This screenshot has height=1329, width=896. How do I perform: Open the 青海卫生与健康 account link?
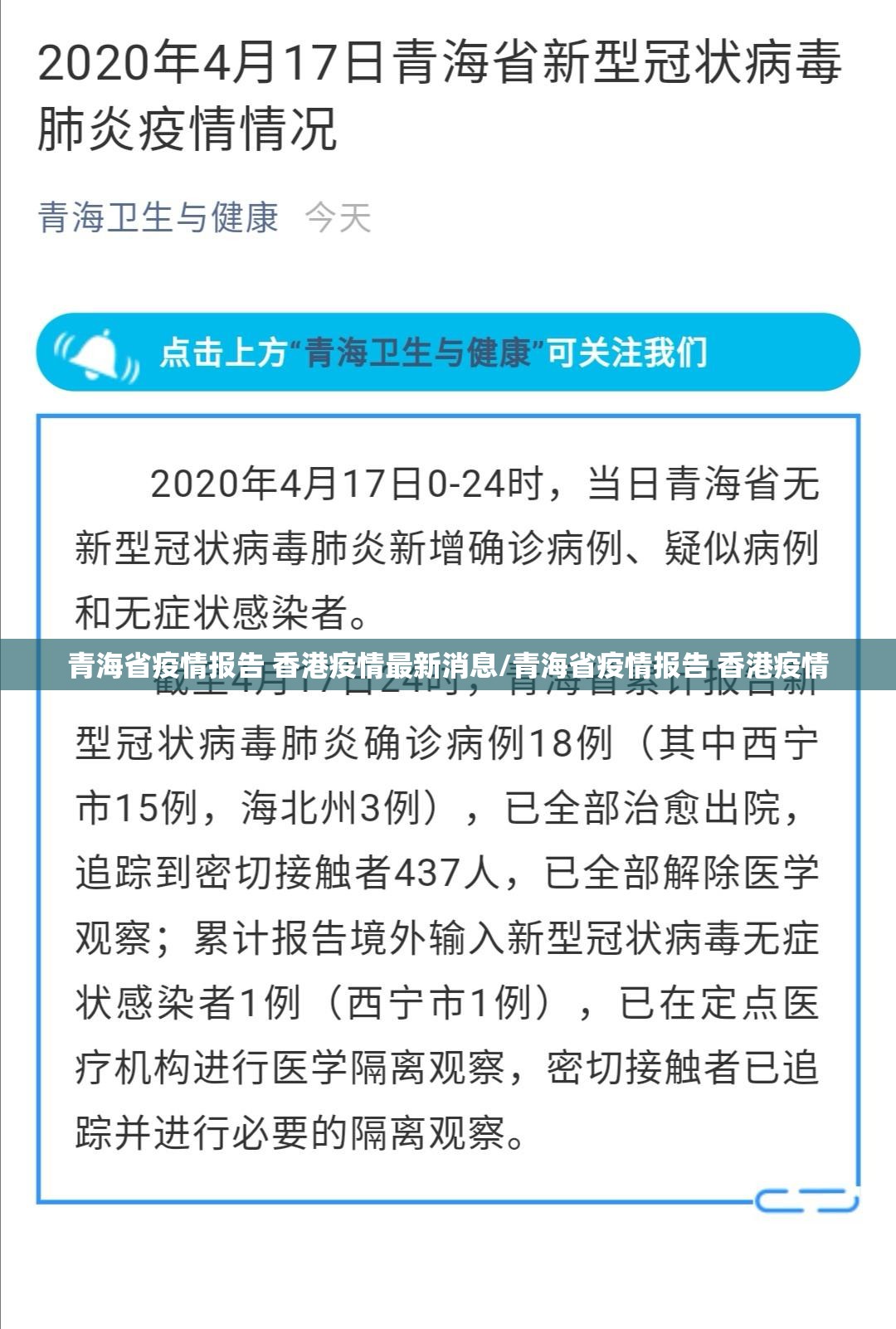[158, 218]
